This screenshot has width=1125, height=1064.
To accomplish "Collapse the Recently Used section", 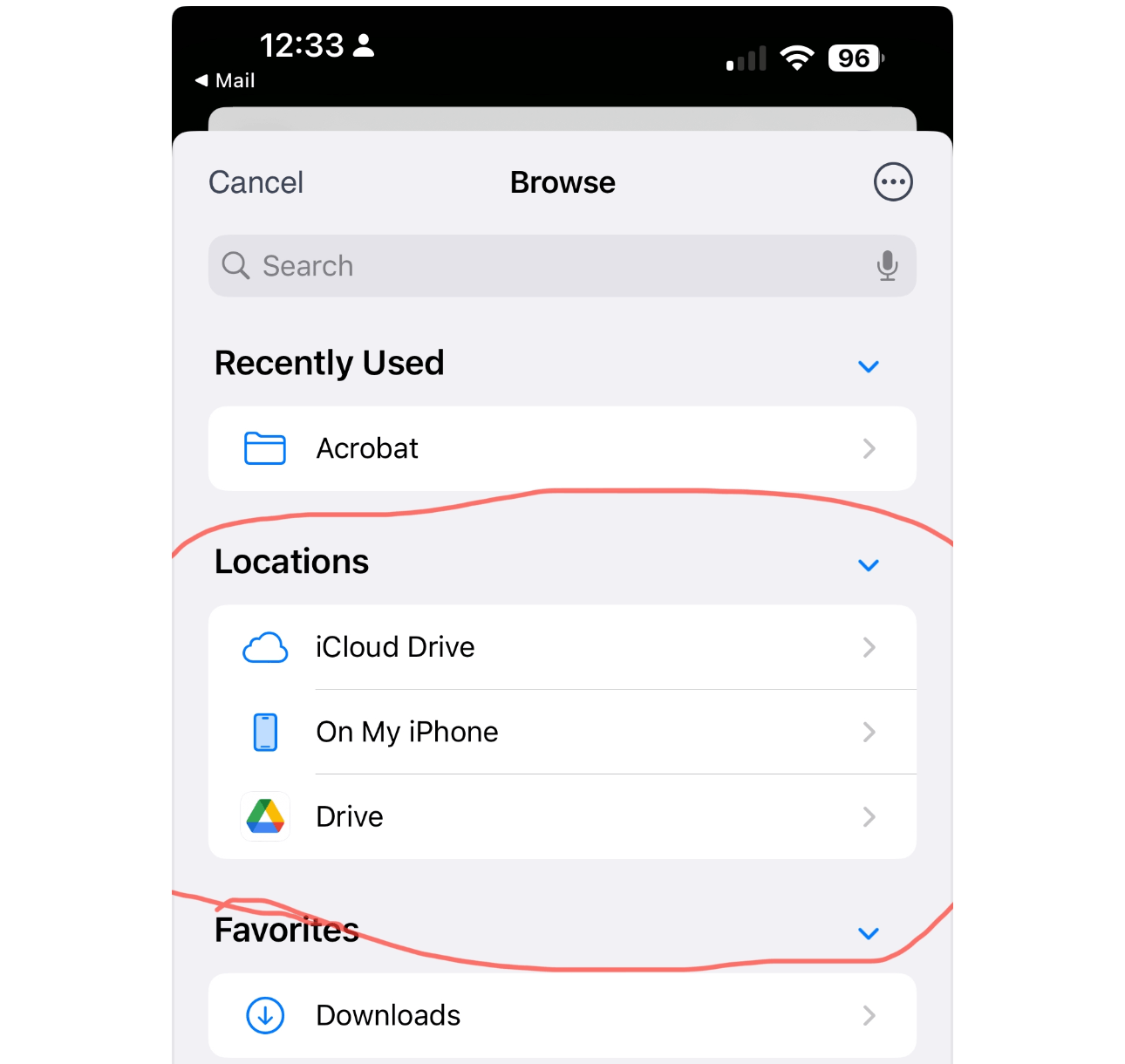I will 868,366.
